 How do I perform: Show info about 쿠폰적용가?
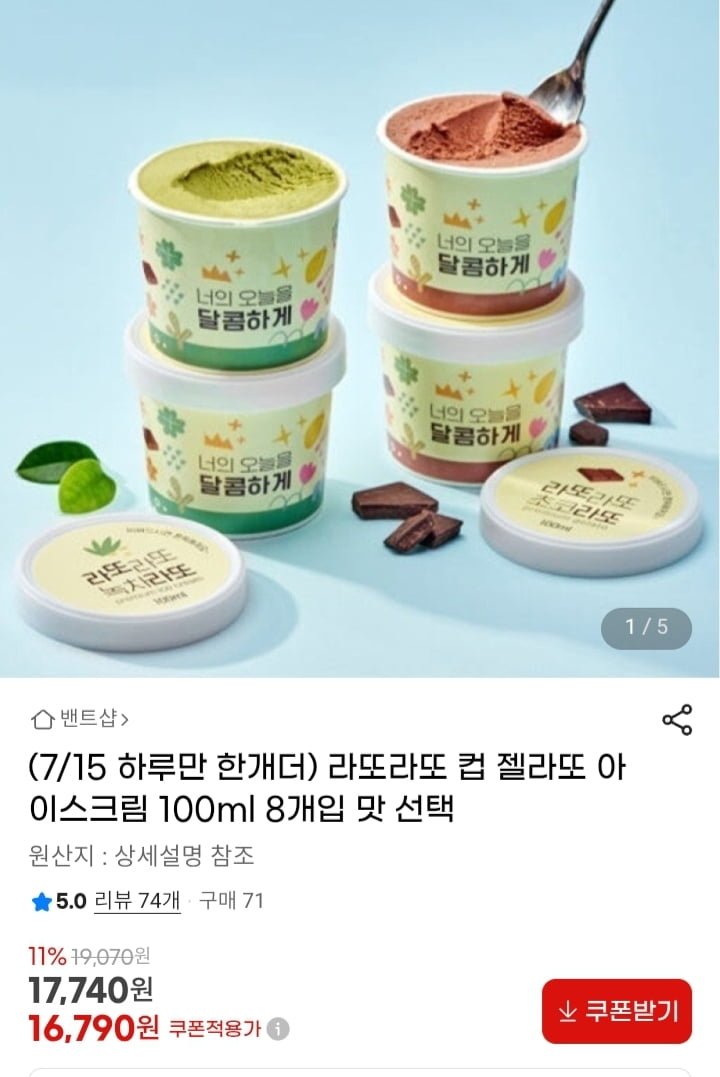(x=280, y=1028)
